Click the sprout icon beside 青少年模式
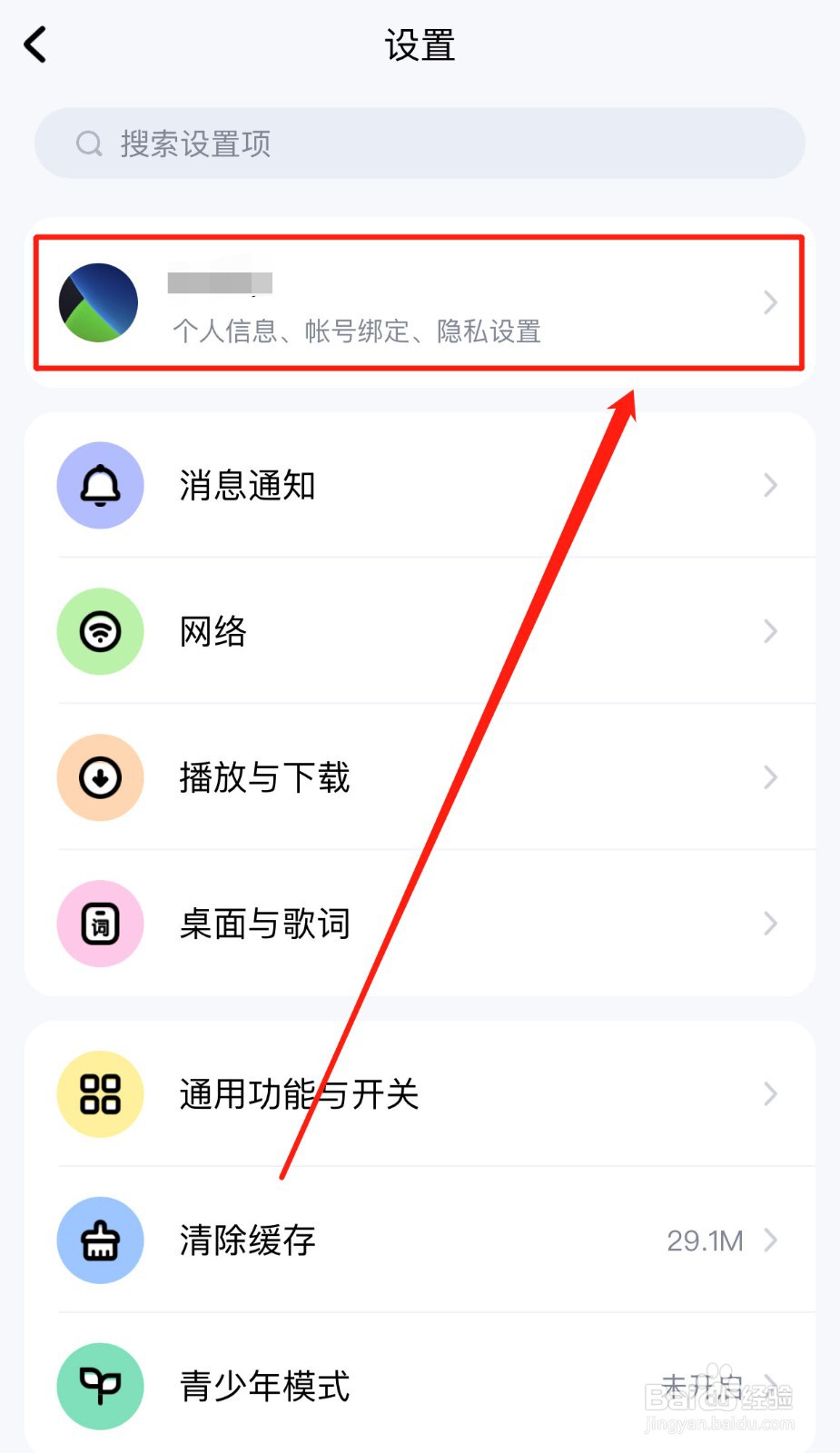This screenshot has width=840, height=1453. coord(100,1386)
